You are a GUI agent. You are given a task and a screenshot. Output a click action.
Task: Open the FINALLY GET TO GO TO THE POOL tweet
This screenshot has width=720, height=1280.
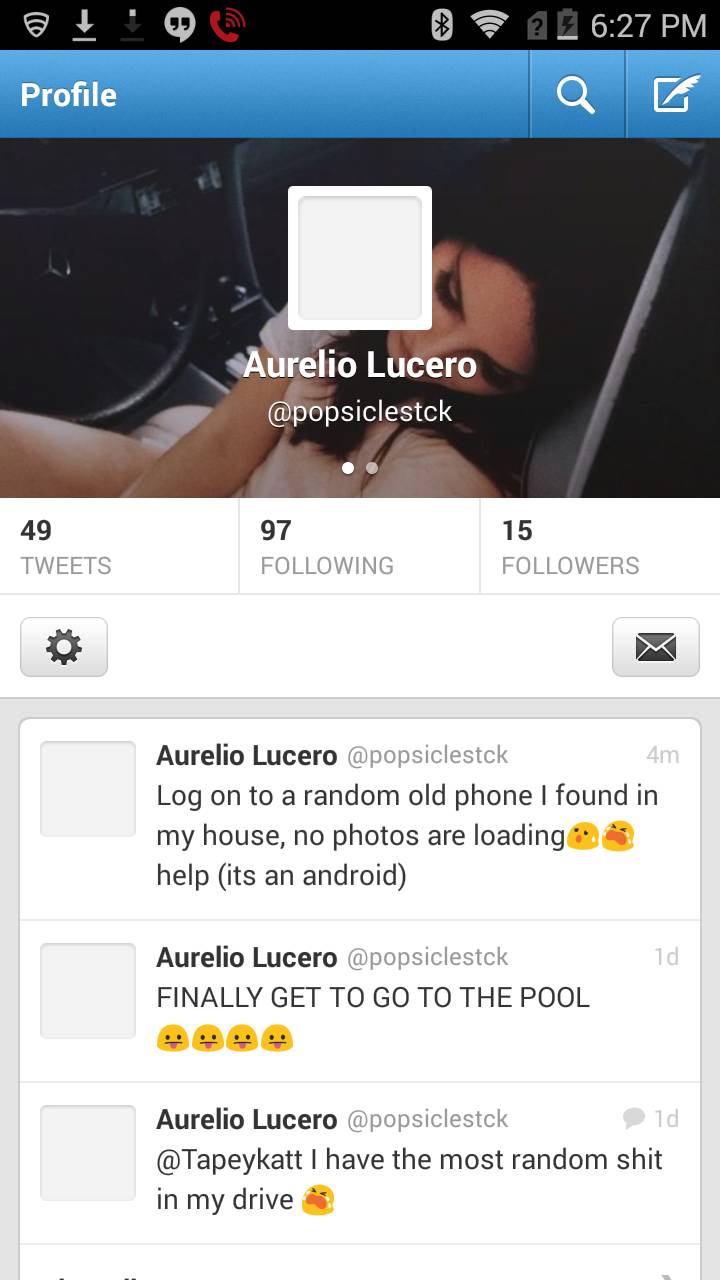click(360, 1001)
